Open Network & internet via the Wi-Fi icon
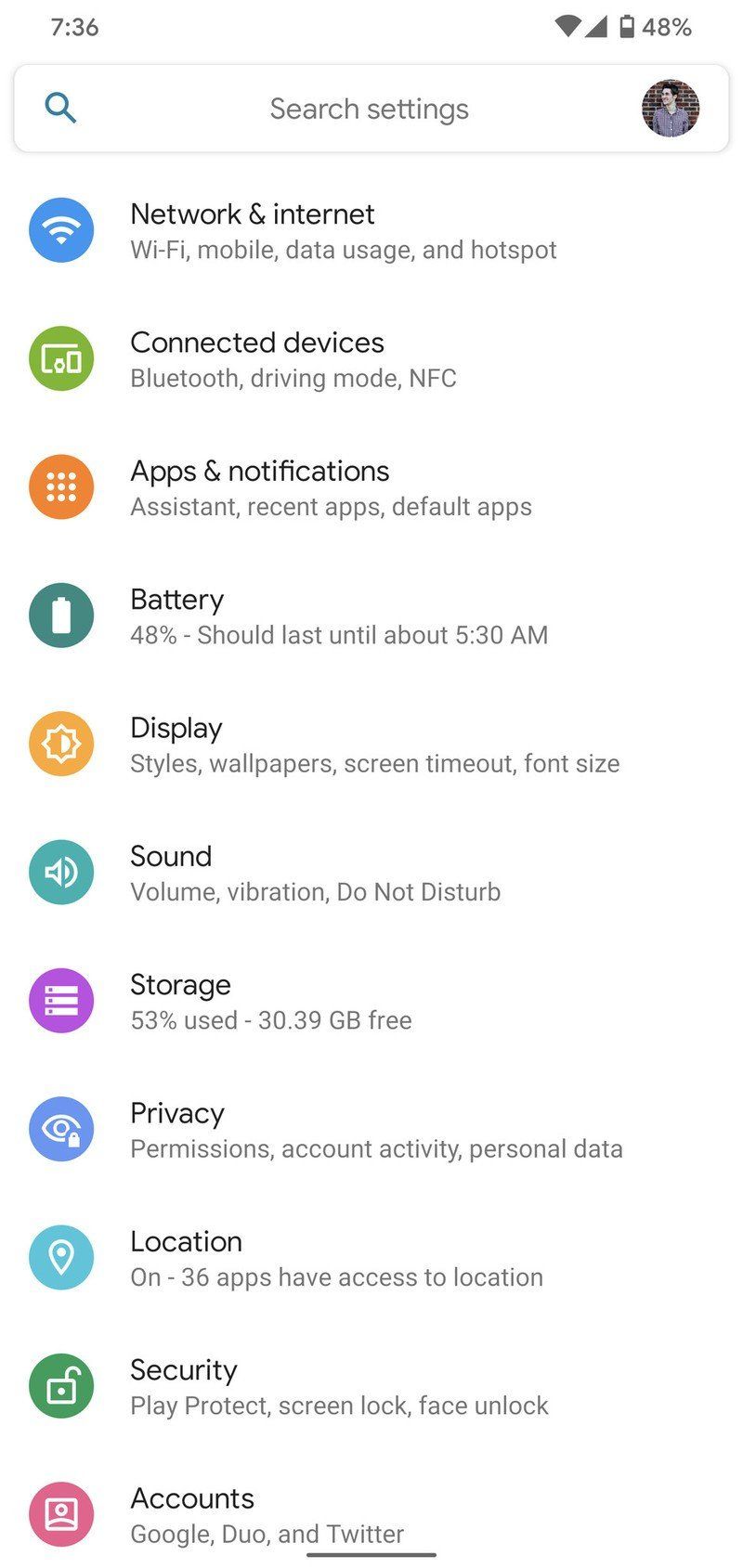Screen dimensions: 743x1568 (x=61, y=229)
